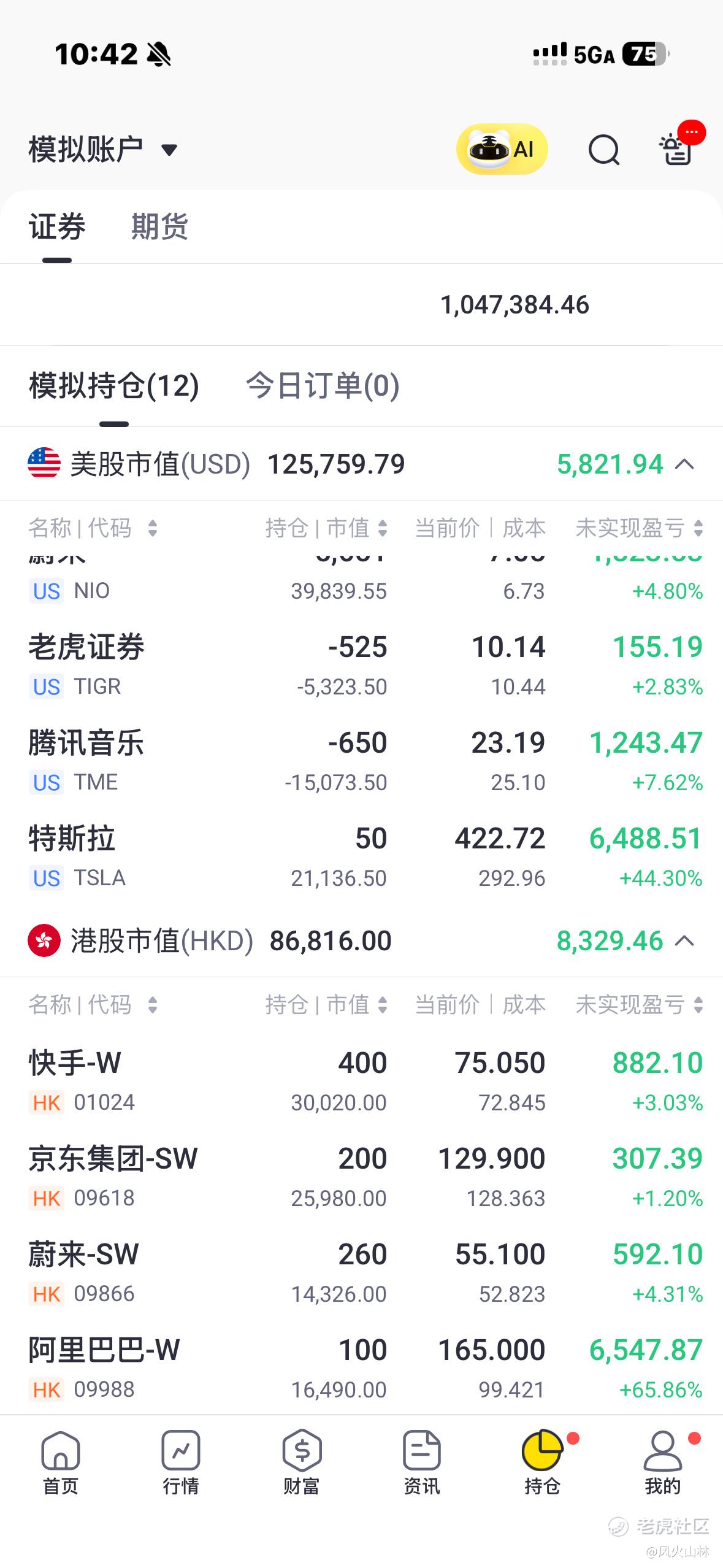Image resolution: width=723 pixels, height=1568 pixels.
Task: Go to the 行情 tab
Action: click(181, 1462)
